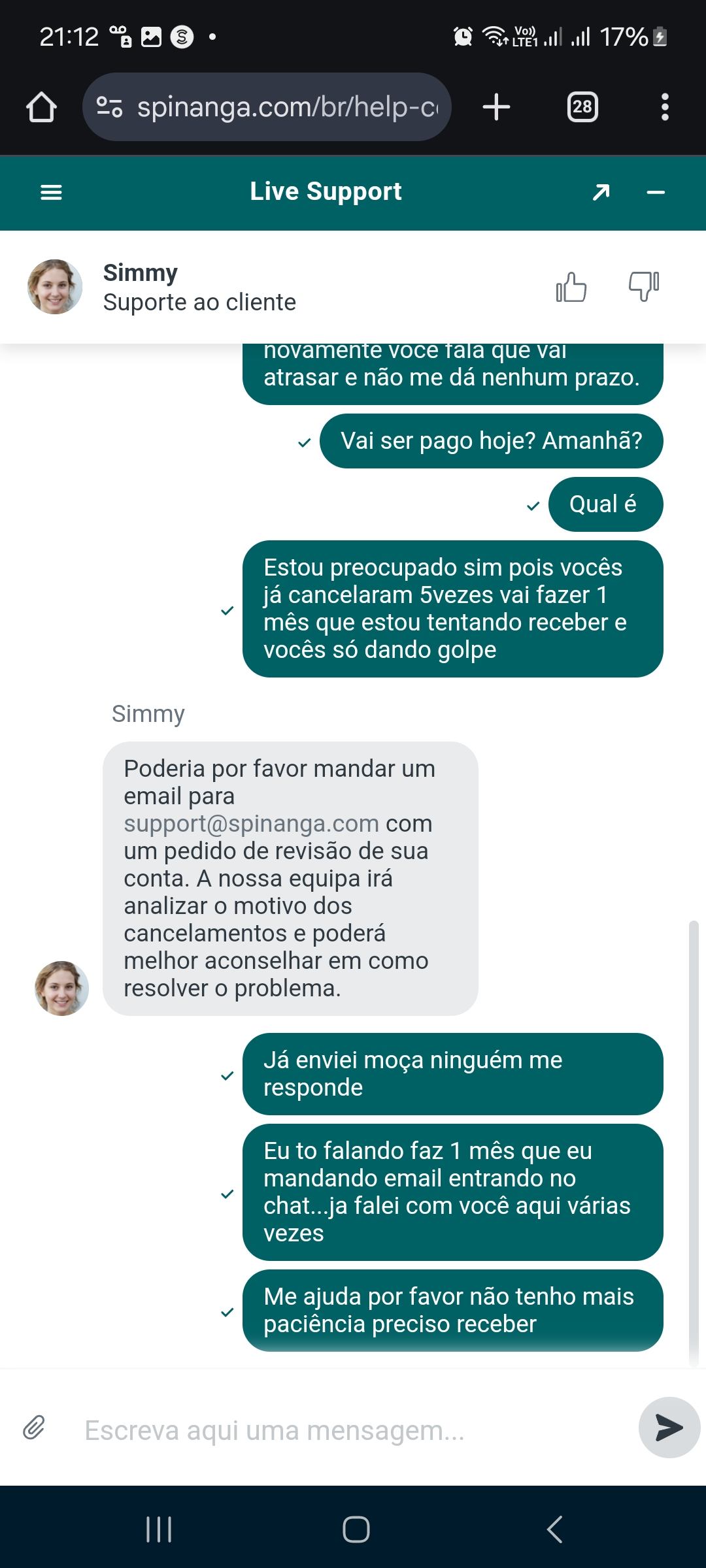706x1568 pixels.
Task: Show the 28 open tabs
Action: pyautogui.click(x=582, y=107)
